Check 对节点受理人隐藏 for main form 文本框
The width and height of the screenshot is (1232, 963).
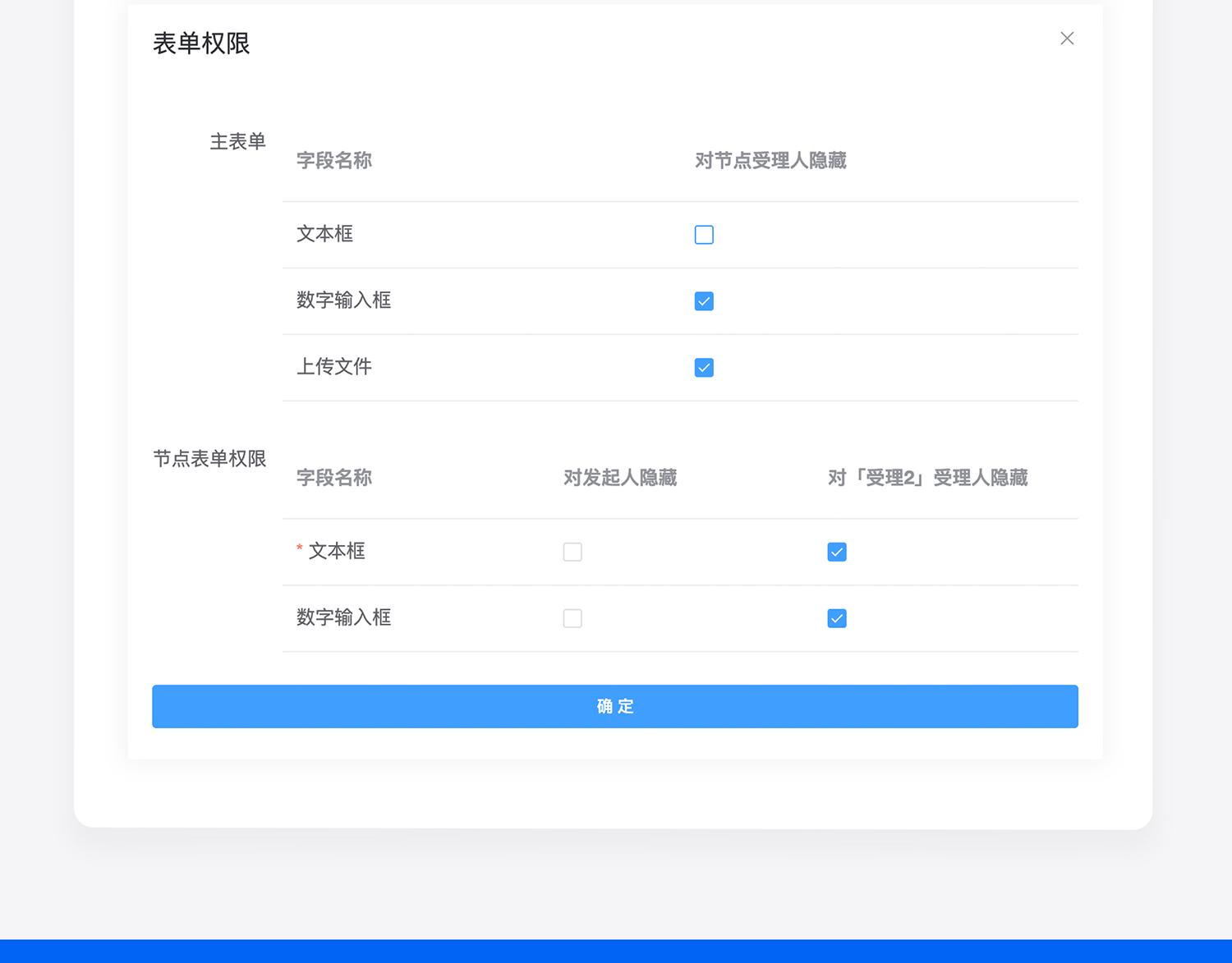704,235
